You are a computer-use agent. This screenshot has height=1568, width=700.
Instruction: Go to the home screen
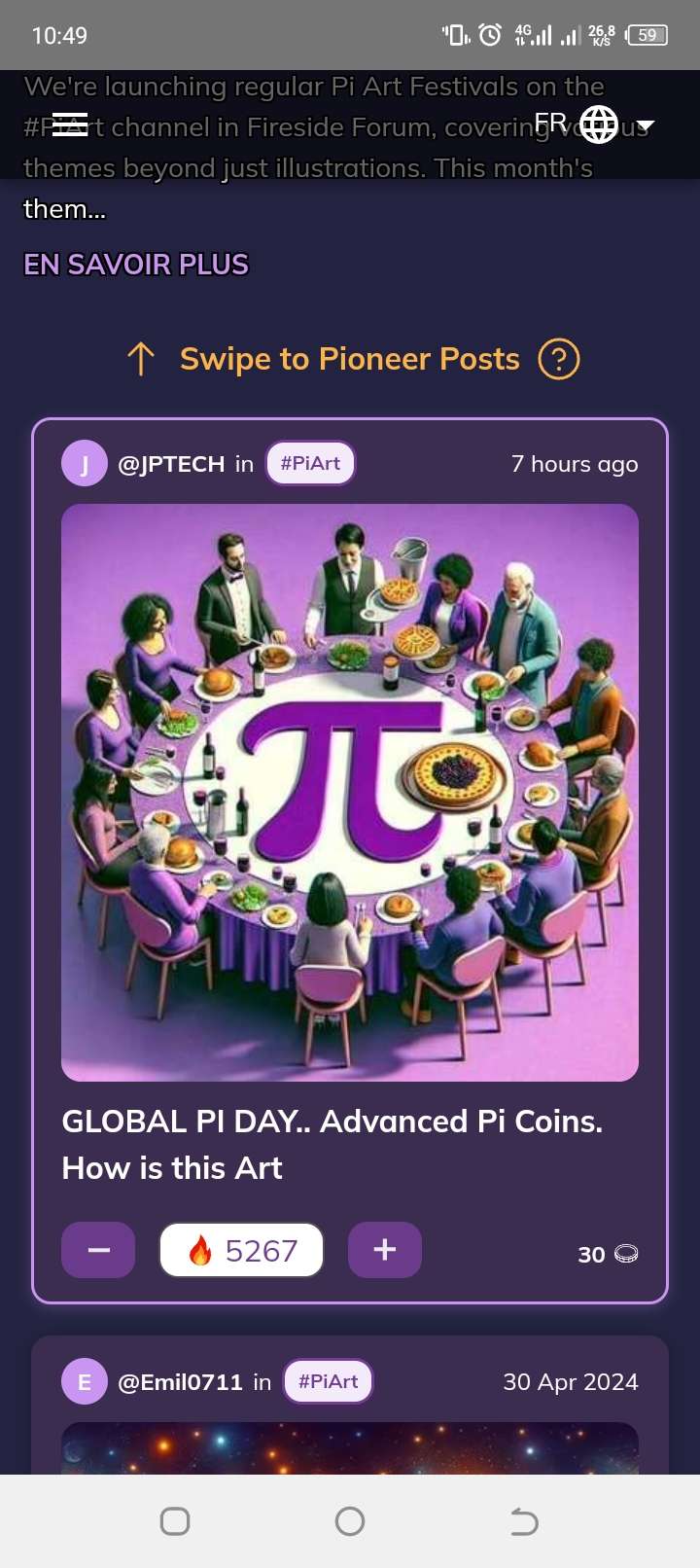[350, 1521]
